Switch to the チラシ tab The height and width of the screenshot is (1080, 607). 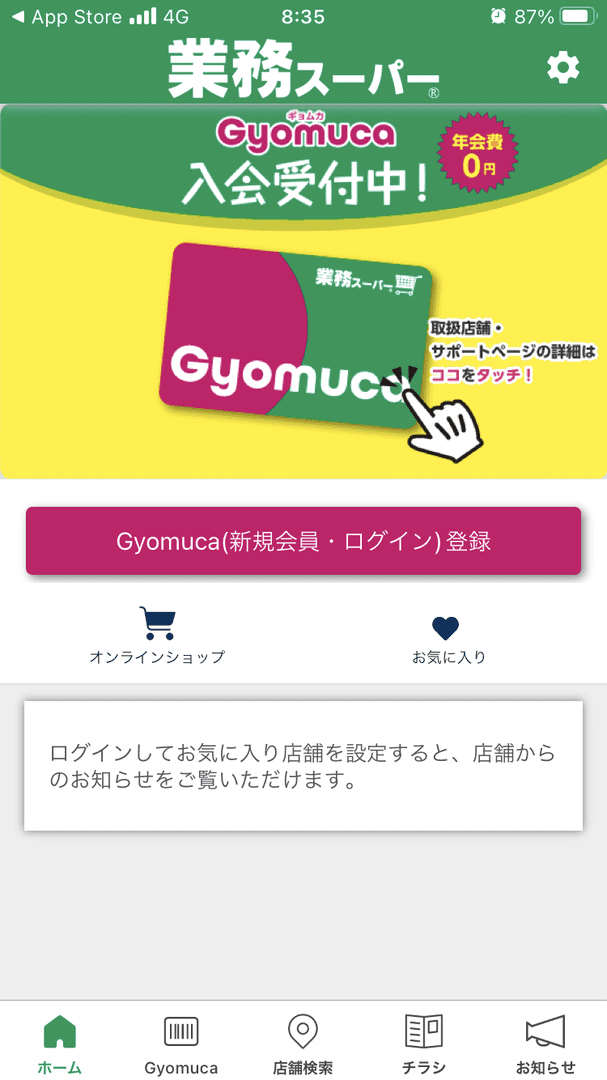tap(424, 1043)
